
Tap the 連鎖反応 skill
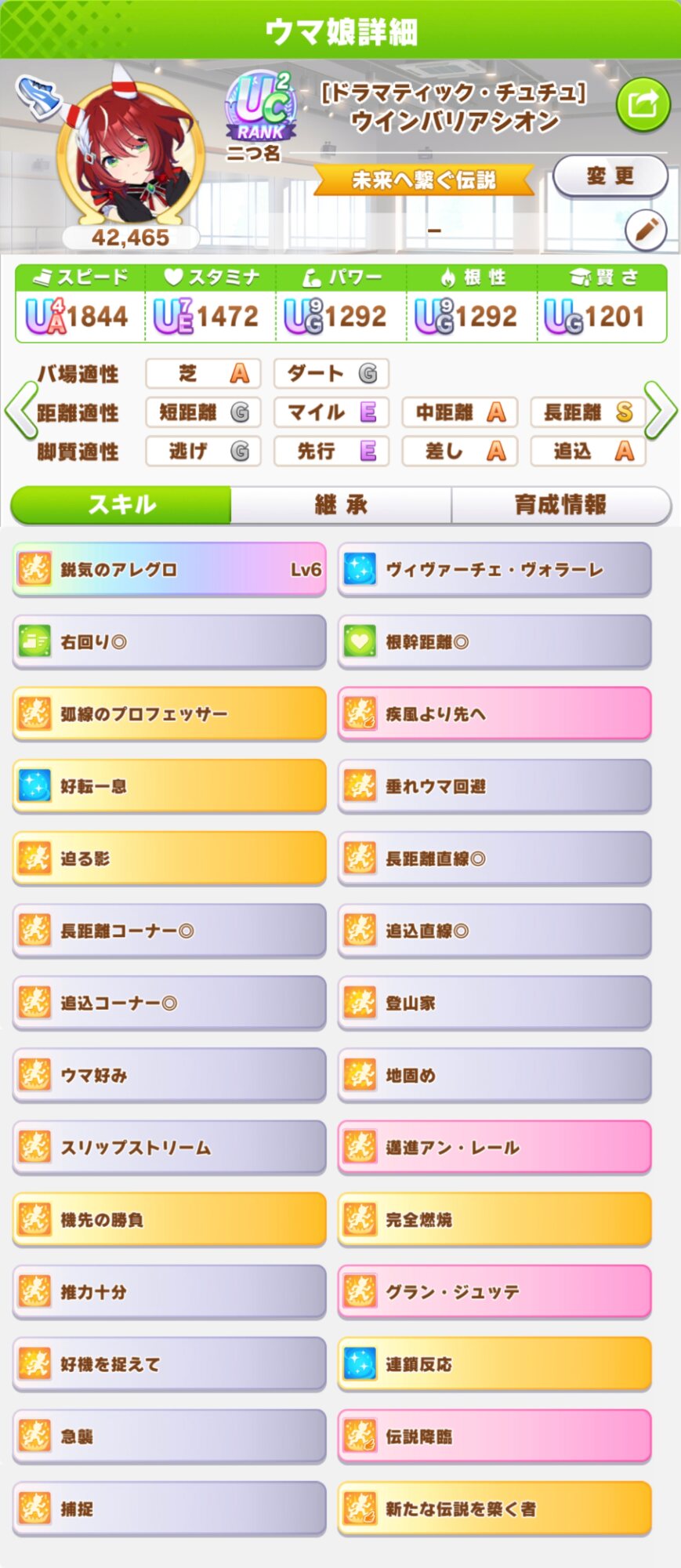pyautogui.click(x=494, y=1364)
